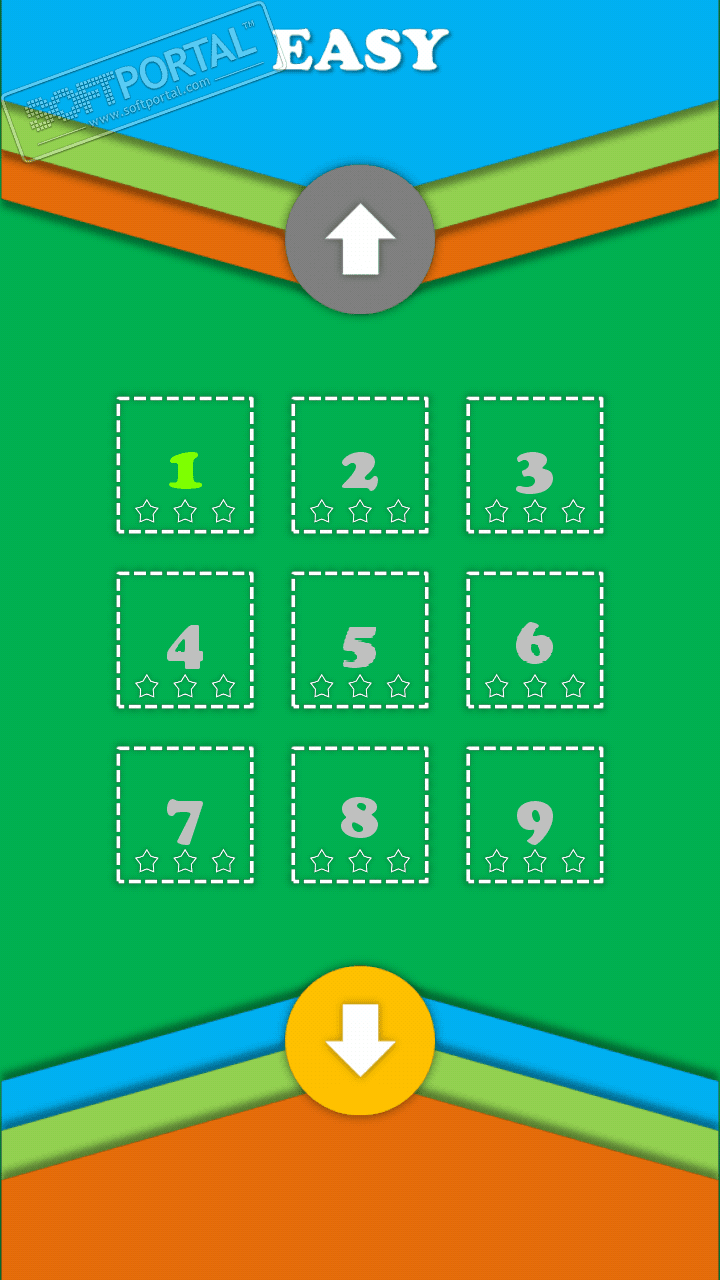
Task: Open the level 8 tile
Action: click(x=360, y=816)
